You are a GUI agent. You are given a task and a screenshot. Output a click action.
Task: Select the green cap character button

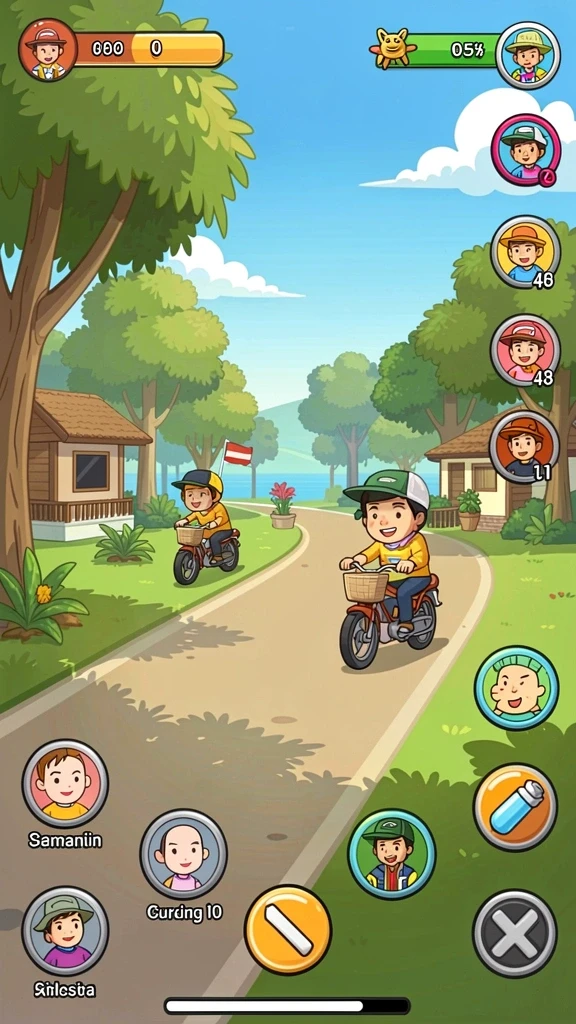coord(392,853)
